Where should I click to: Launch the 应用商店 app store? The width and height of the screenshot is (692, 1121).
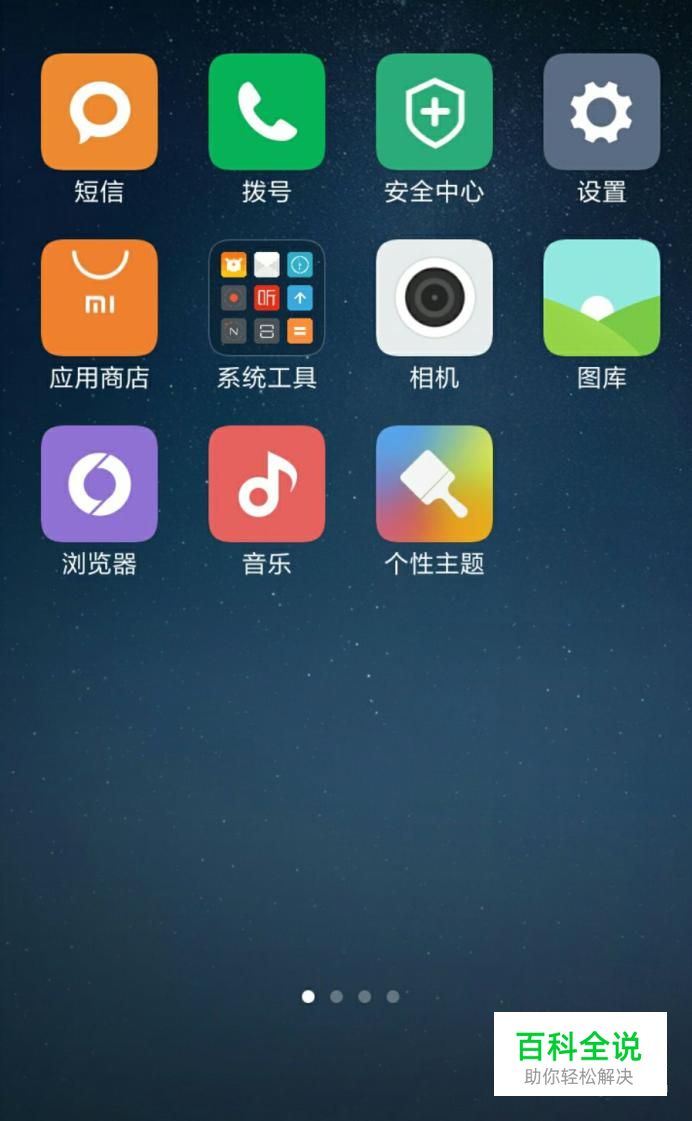point(99,298)
